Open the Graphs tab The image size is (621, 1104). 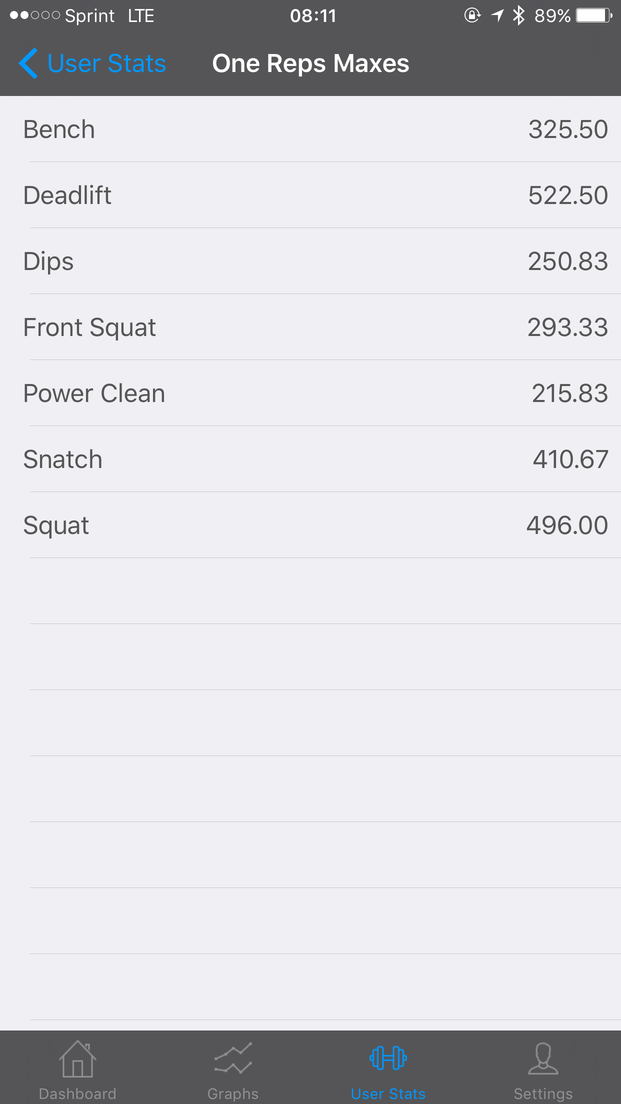[233, 1069]
